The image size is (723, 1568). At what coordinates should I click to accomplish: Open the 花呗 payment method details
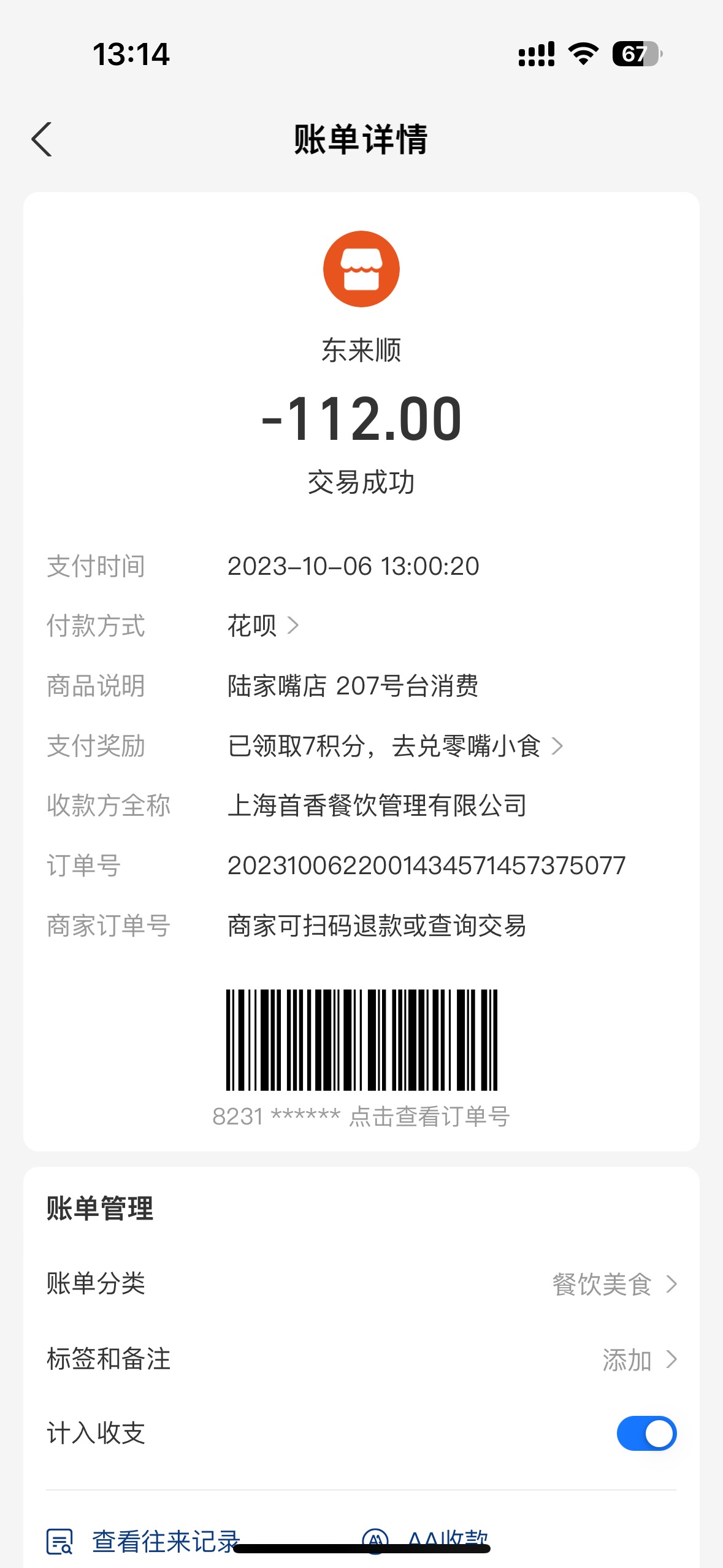point(263,626)
